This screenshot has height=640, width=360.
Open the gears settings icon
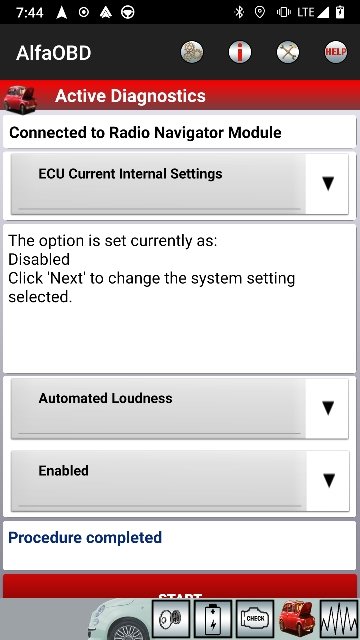[x=192, y=52]
